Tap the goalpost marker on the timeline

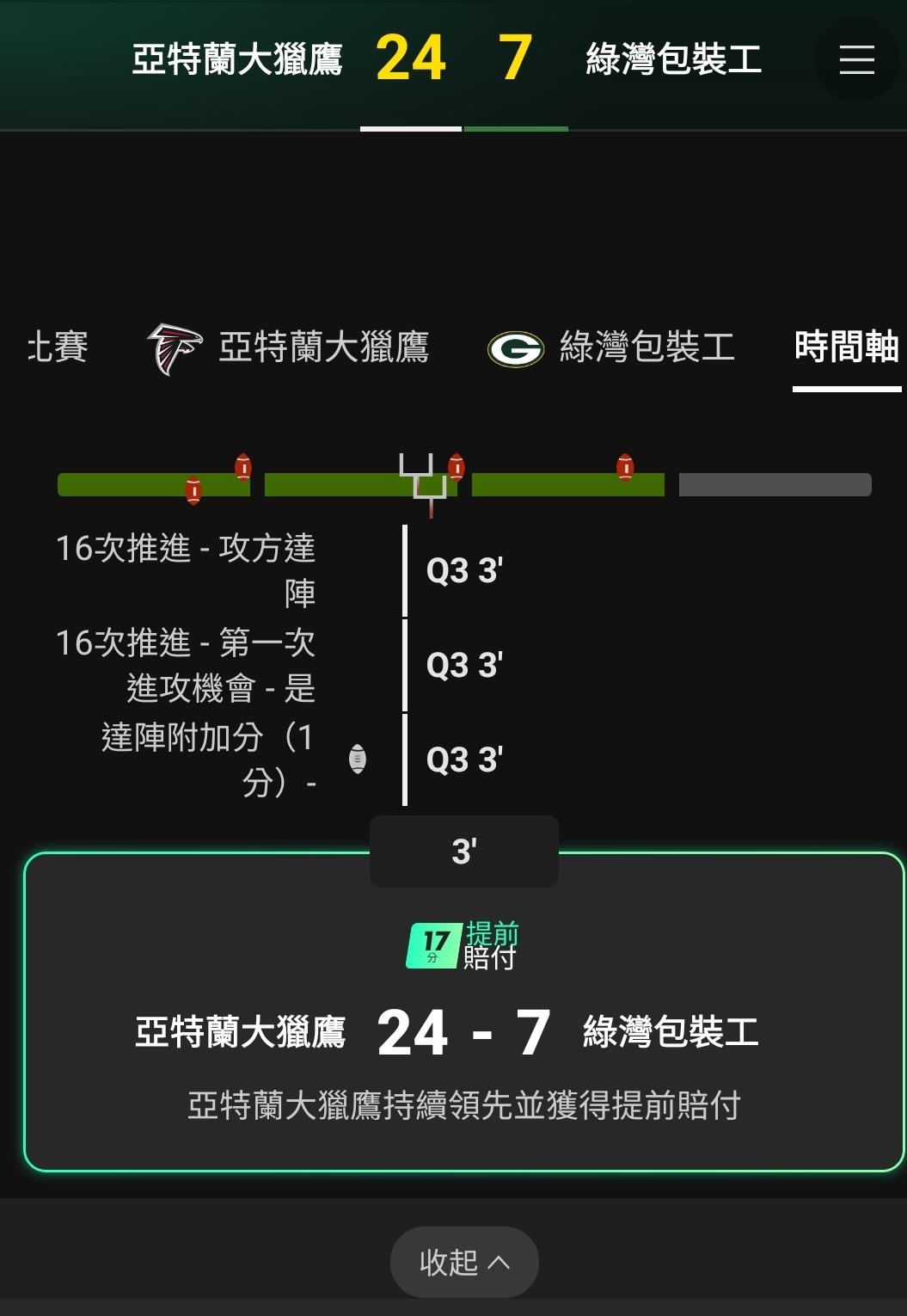(x=423, y=480)
